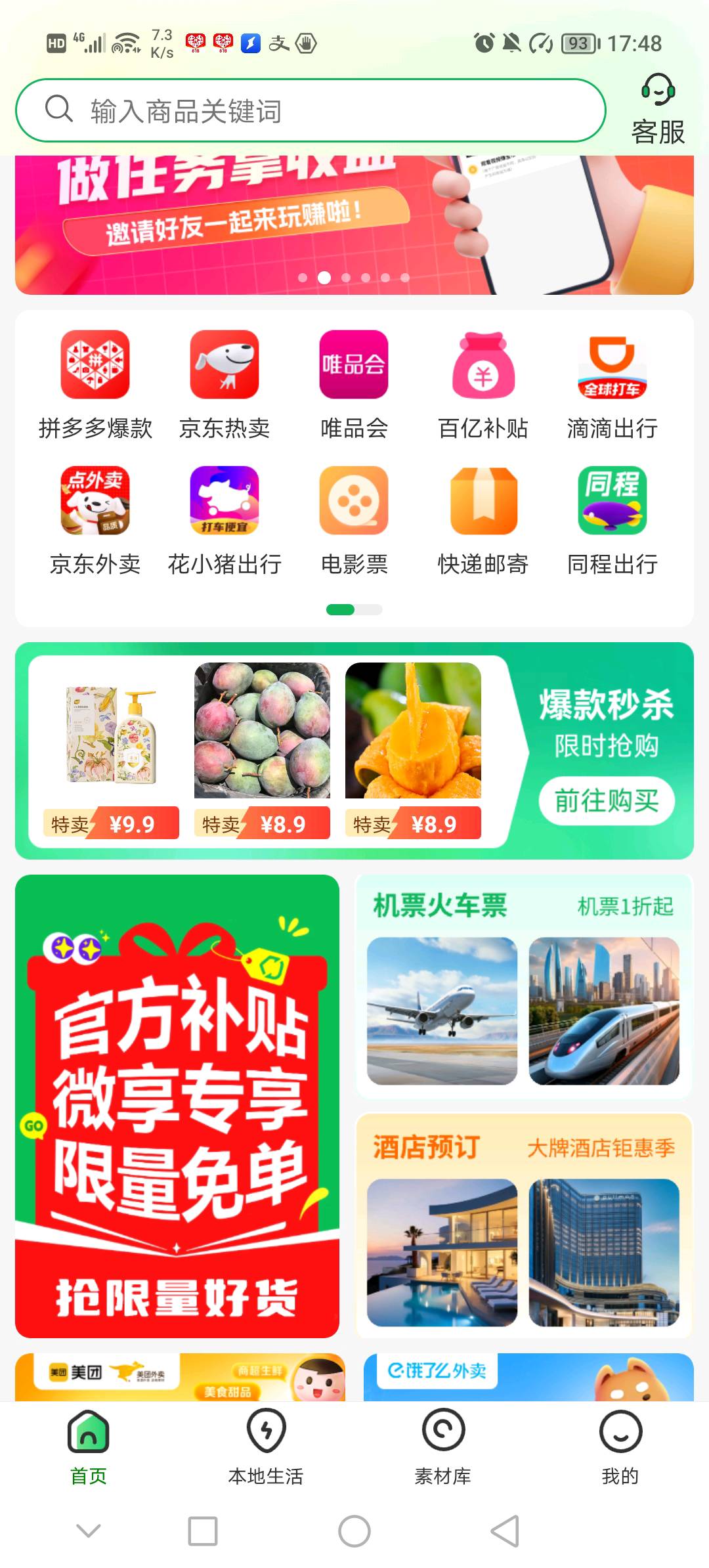Open 客服 customer service
The image size is (709, 1568).
pyautogui.click(x=658, y=110)
